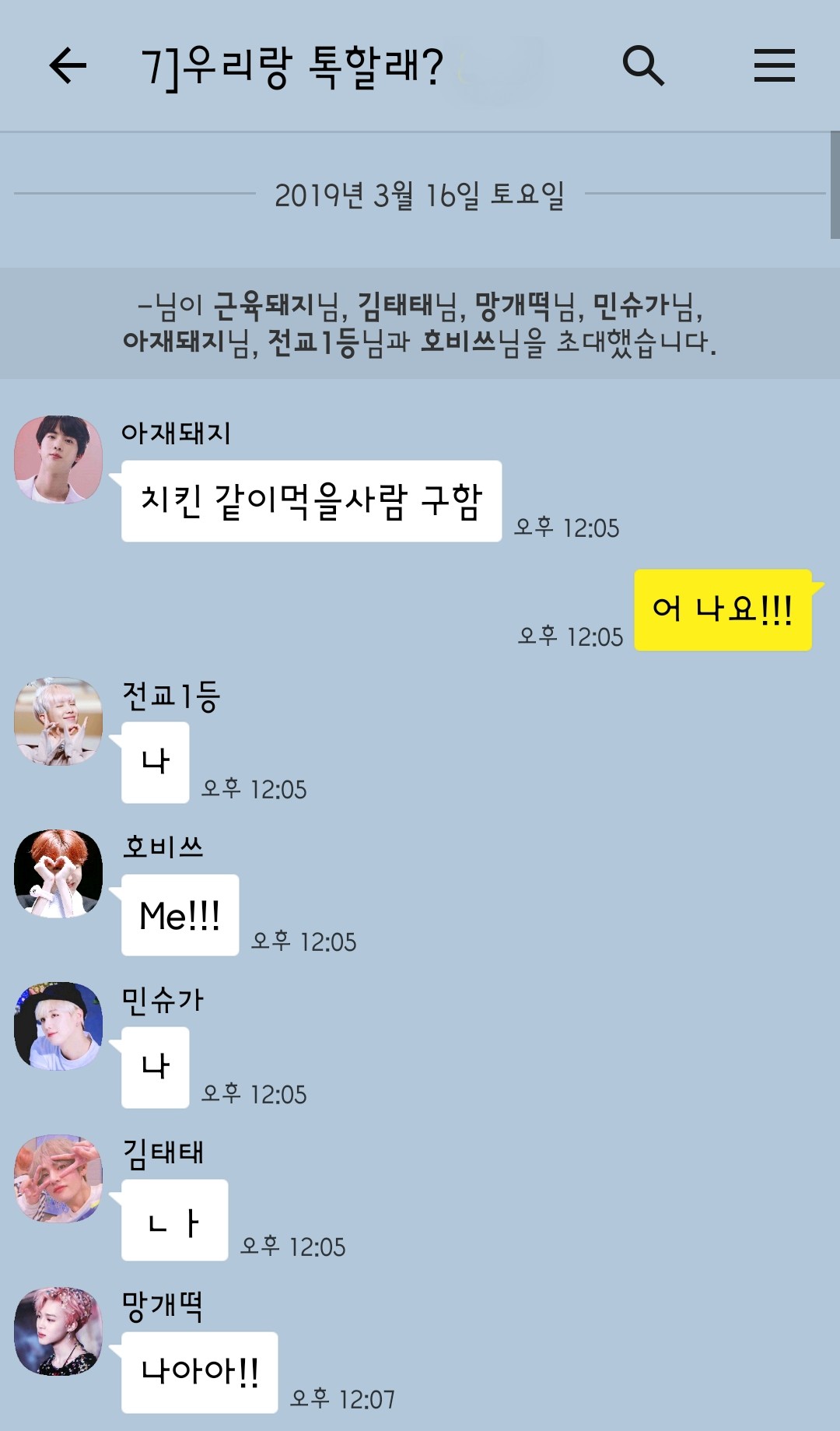The width and height of the screenshot is (840, 1431).
Task: Go back from the chat room
Action: 68,65
